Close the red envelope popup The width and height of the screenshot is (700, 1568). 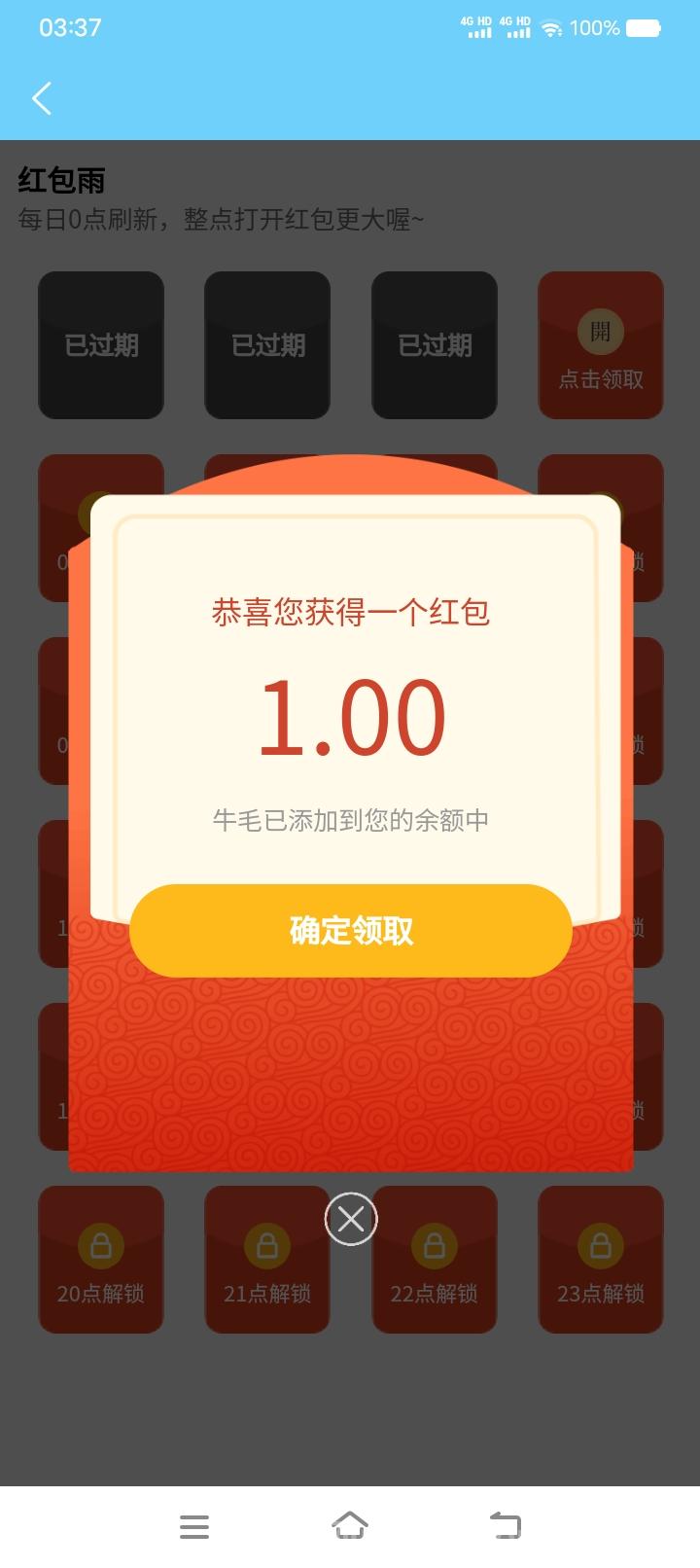pos(351,1219)
